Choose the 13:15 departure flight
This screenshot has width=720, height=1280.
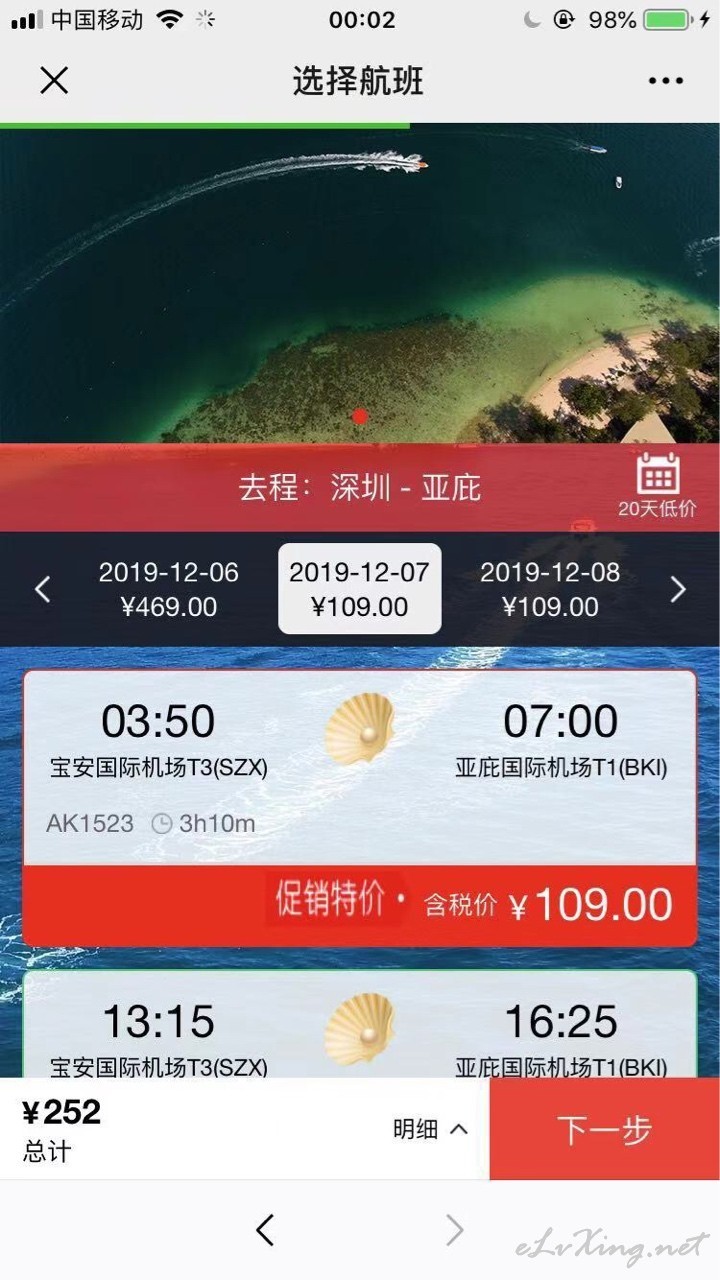(x=360, y=1024)
